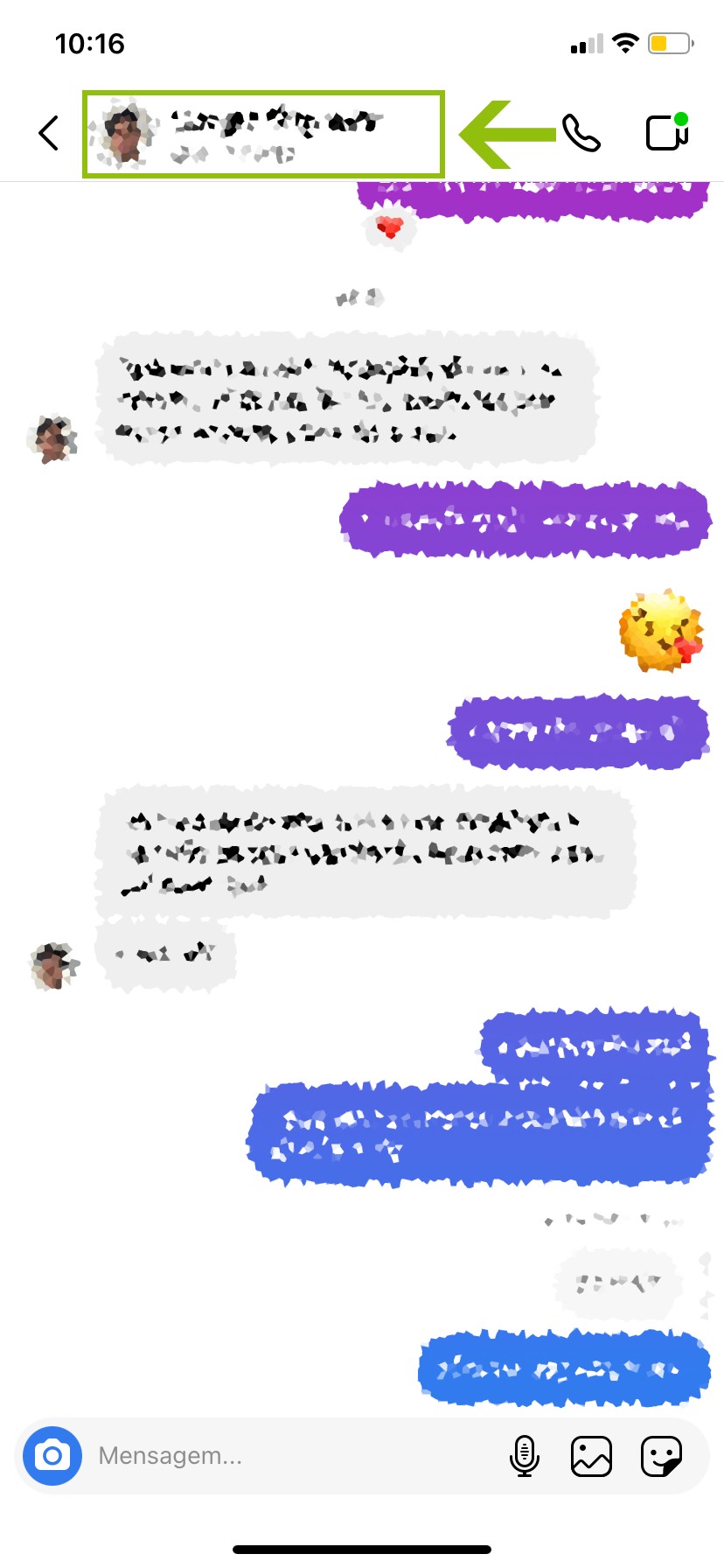This screenshot has width=724, height=1568.
Task: Start a voice call
Action: pos(581,134)
